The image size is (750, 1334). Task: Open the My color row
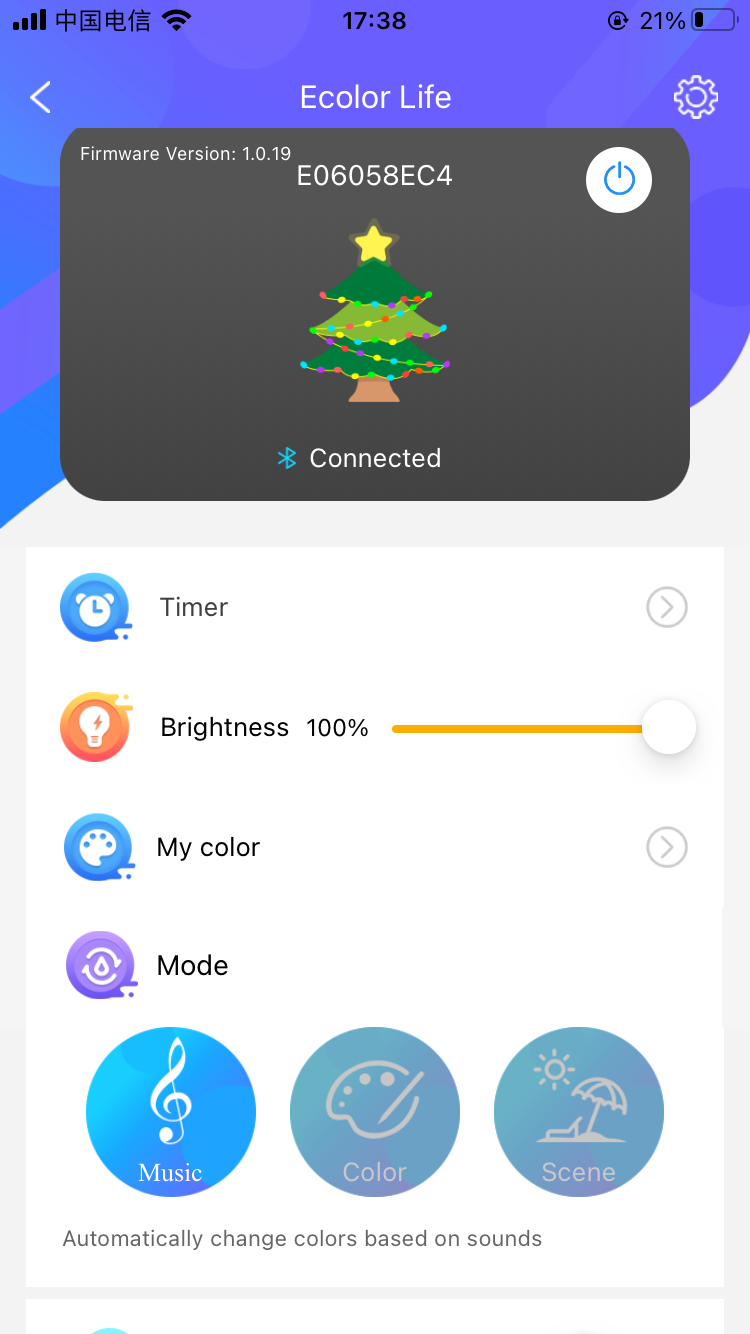(374, 847)
